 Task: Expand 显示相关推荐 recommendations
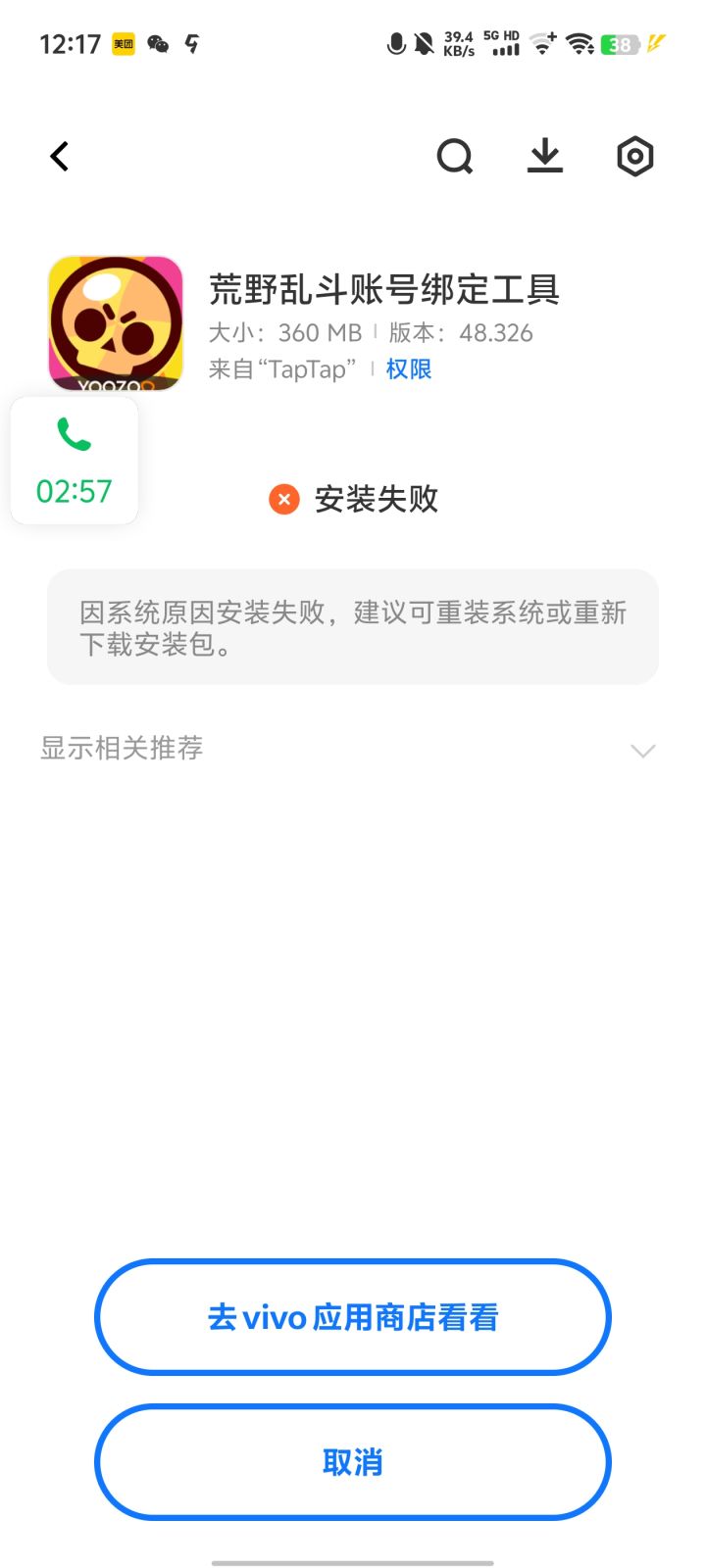tap(642, 750)
